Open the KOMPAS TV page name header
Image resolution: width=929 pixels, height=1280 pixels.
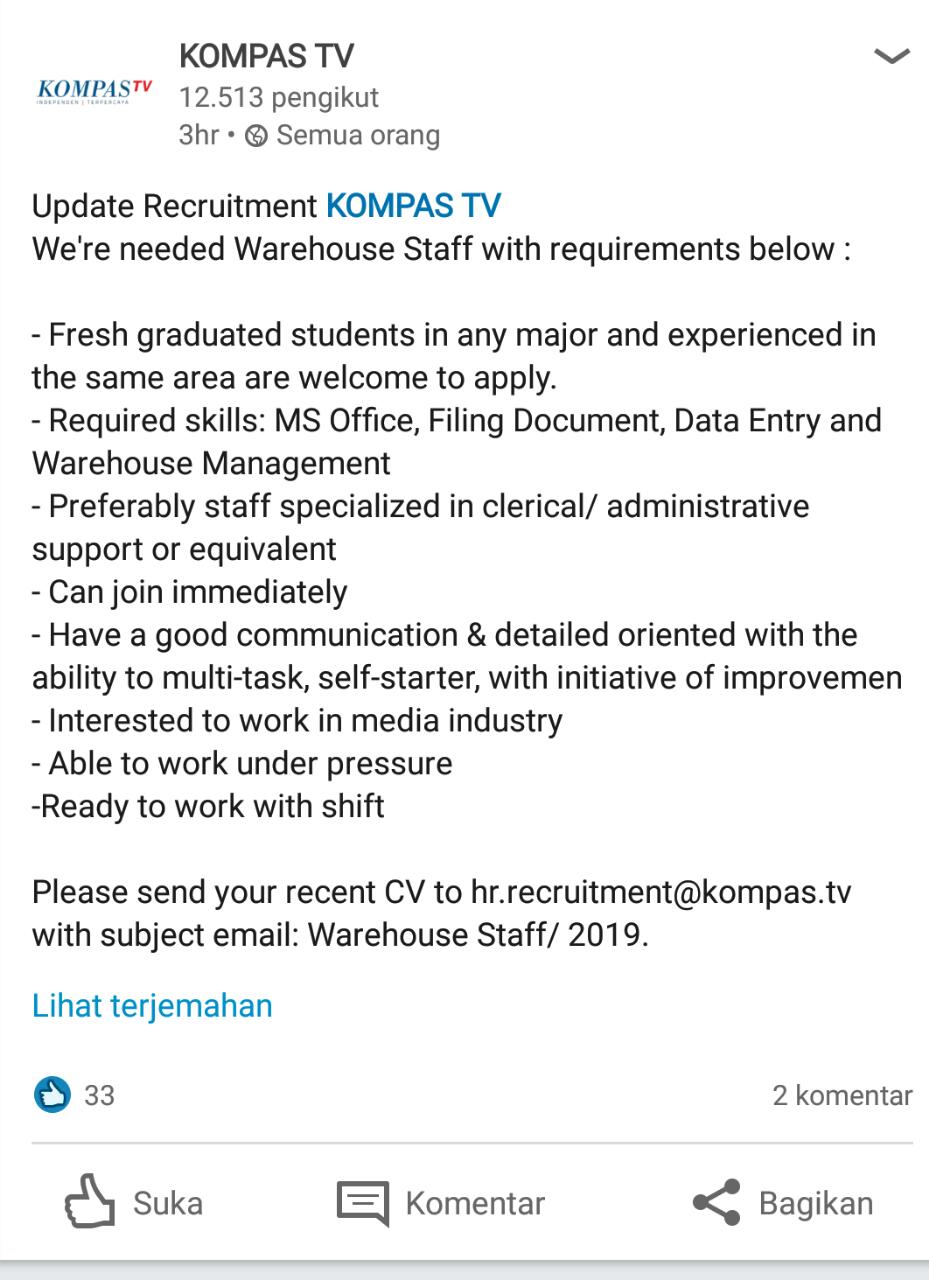[266, 56]
